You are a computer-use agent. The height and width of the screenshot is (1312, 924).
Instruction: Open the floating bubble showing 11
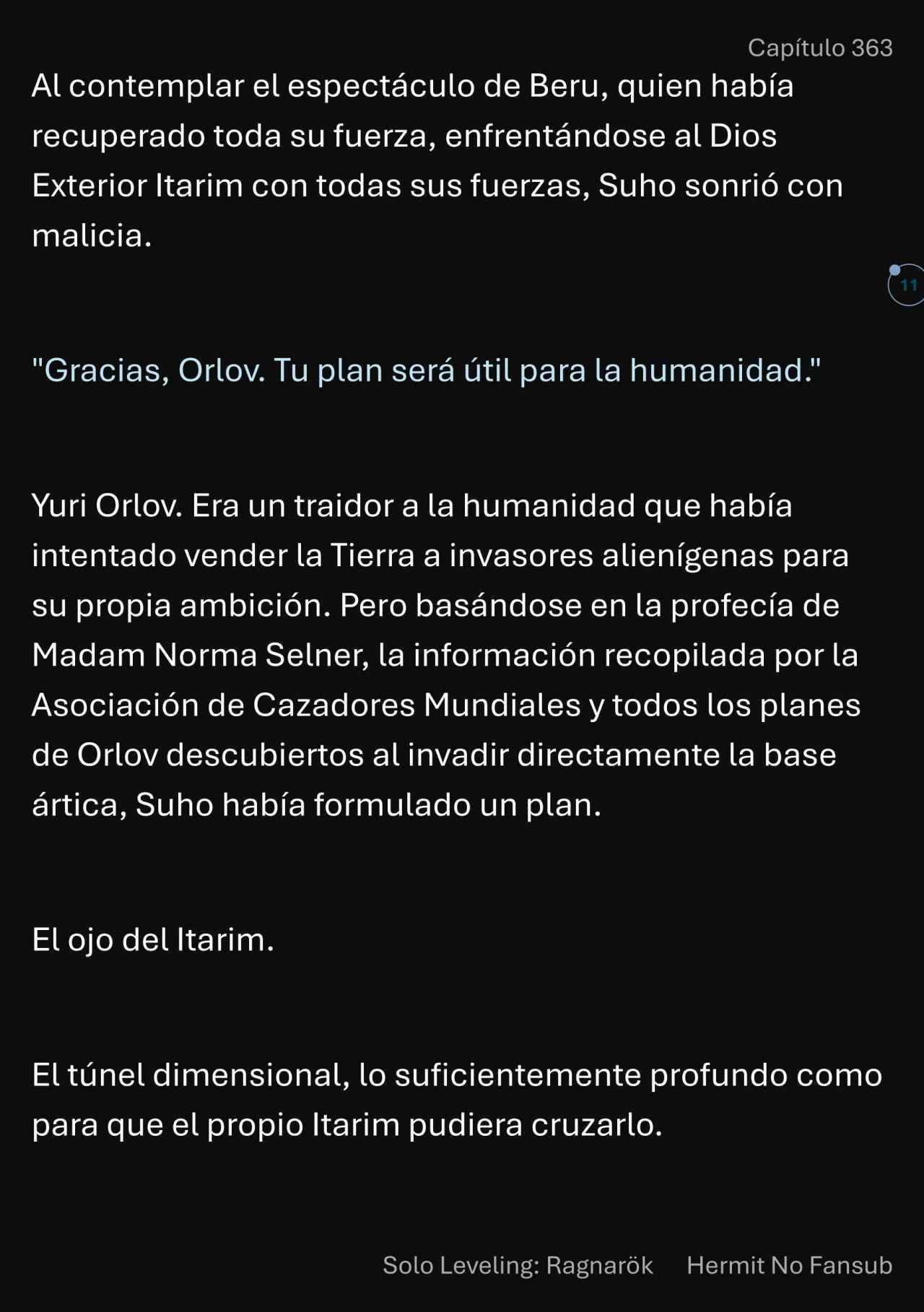(x=907, y=285)
